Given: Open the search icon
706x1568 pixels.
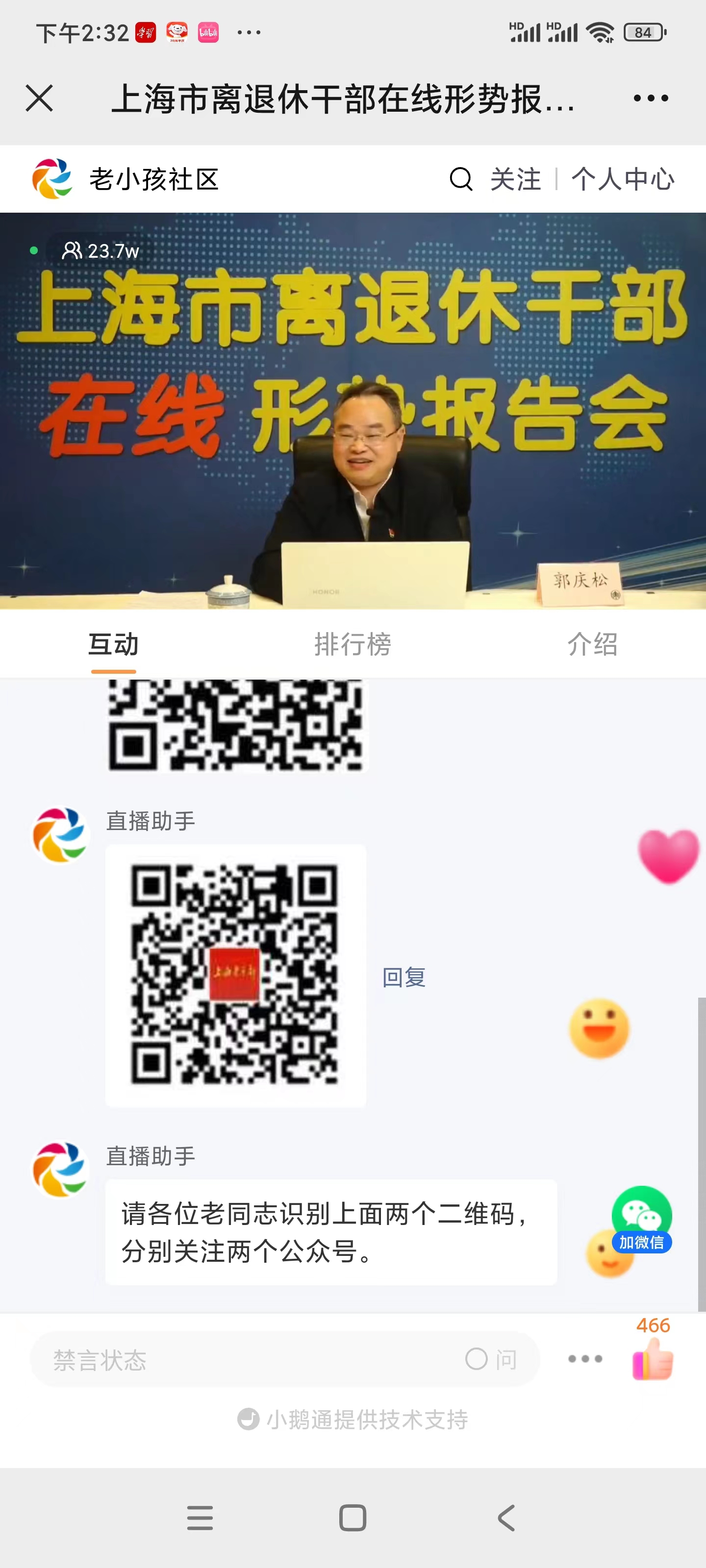Looking at the screenshot, I should [460, 179].
